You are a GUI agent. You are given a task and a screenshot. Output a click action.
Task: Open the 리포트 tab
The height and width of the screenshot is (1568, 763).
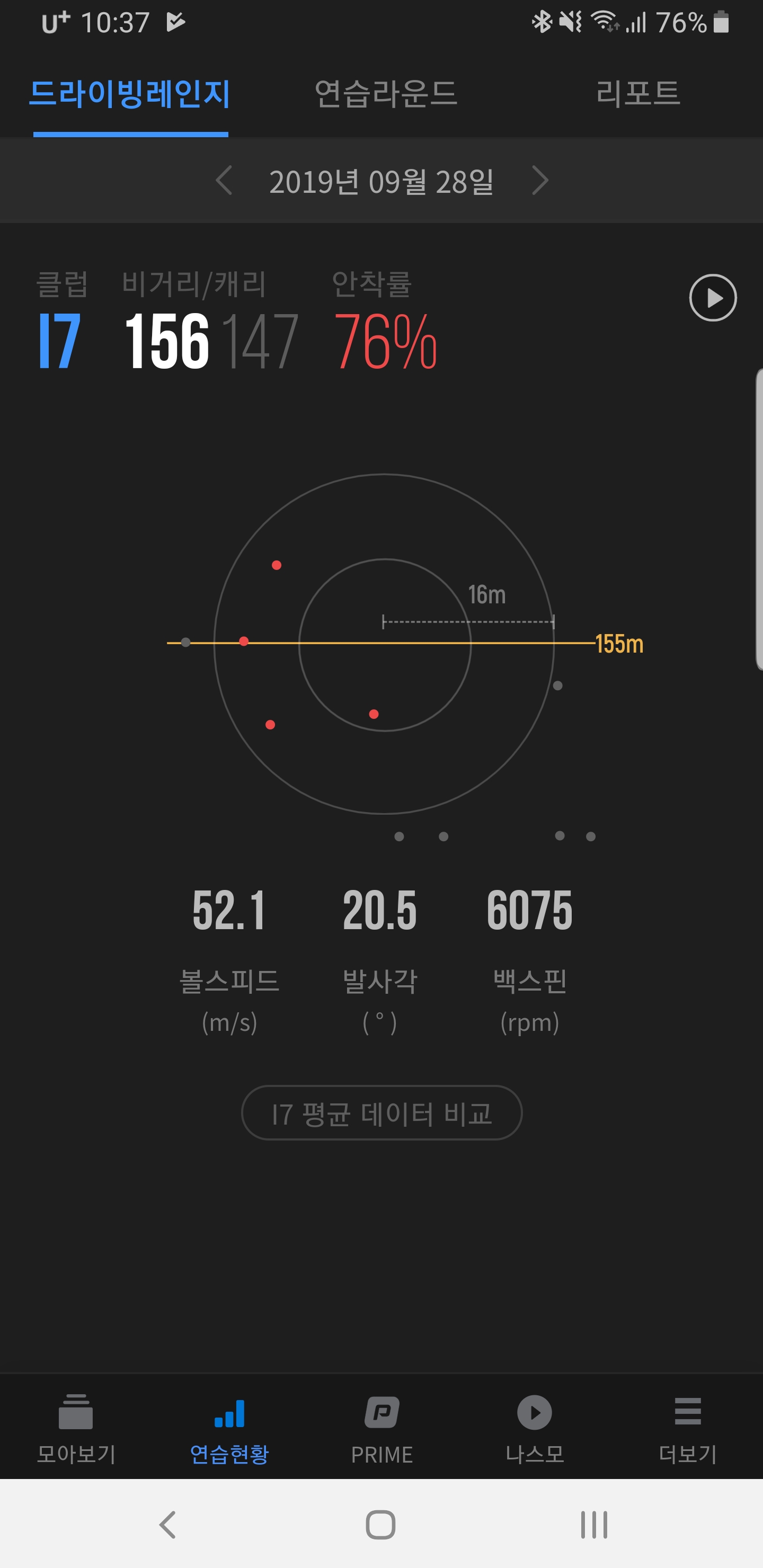[637, 94]
